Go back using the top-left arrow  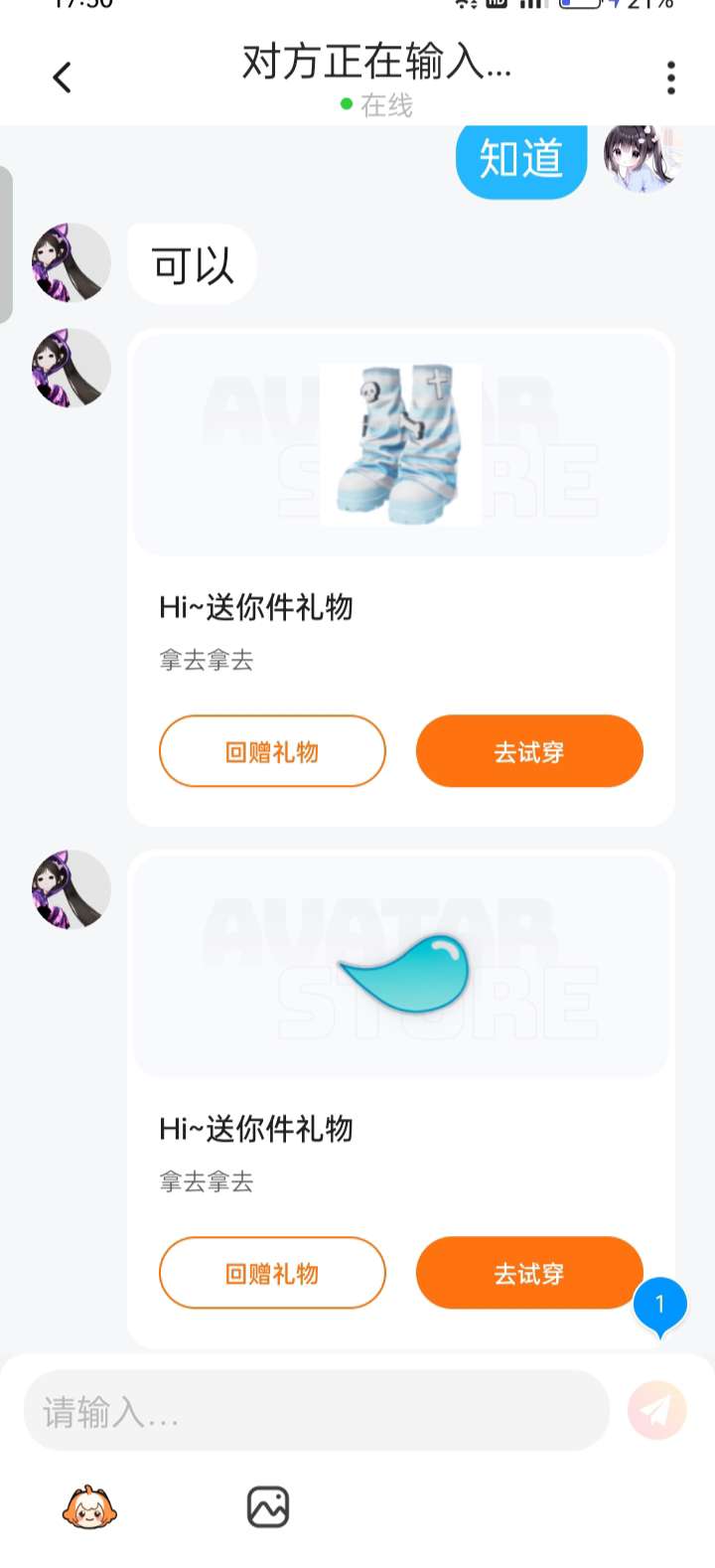(62, 78)
